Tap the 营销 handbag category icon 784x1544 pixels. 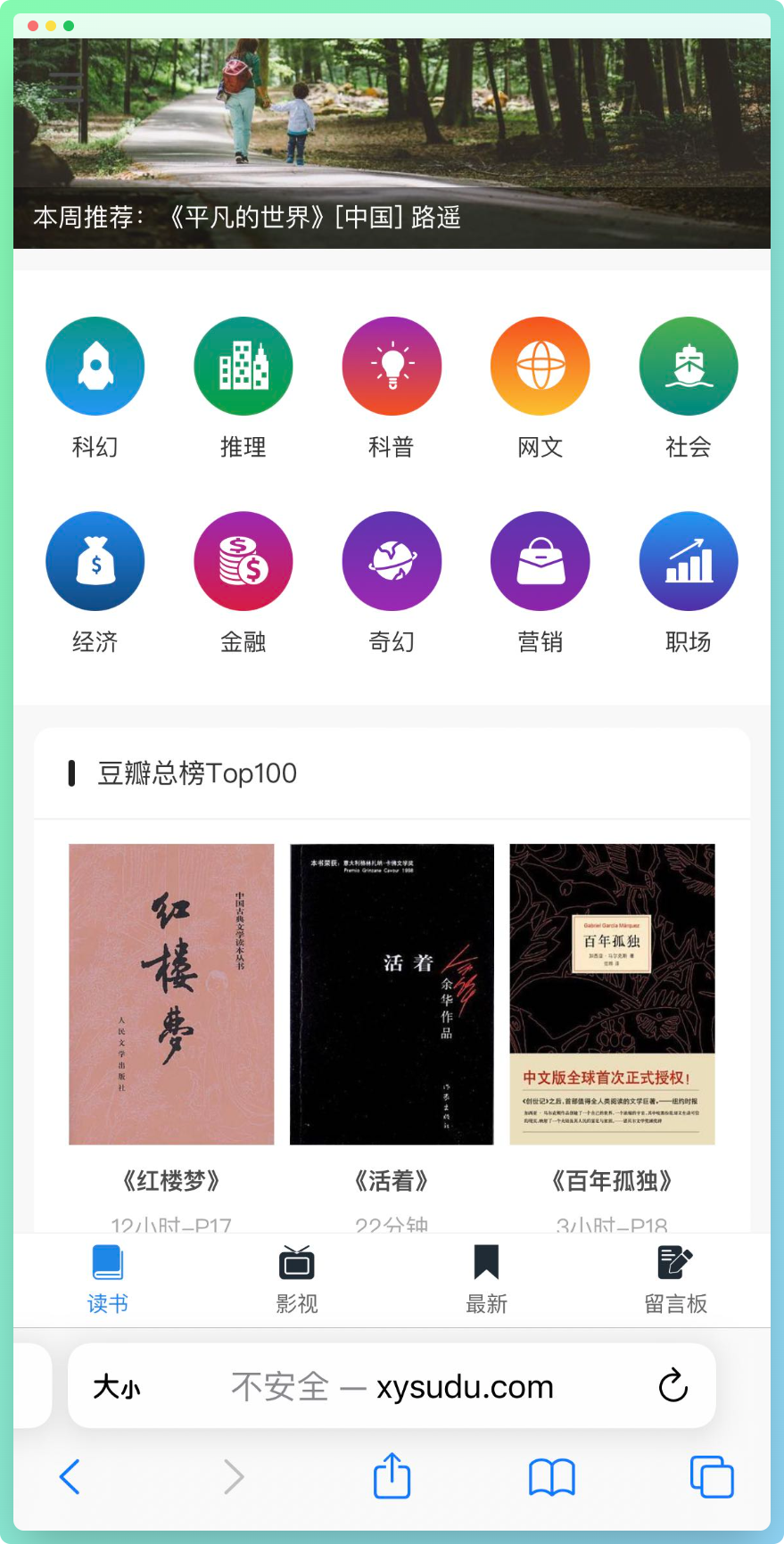click(x=540, y=560)
